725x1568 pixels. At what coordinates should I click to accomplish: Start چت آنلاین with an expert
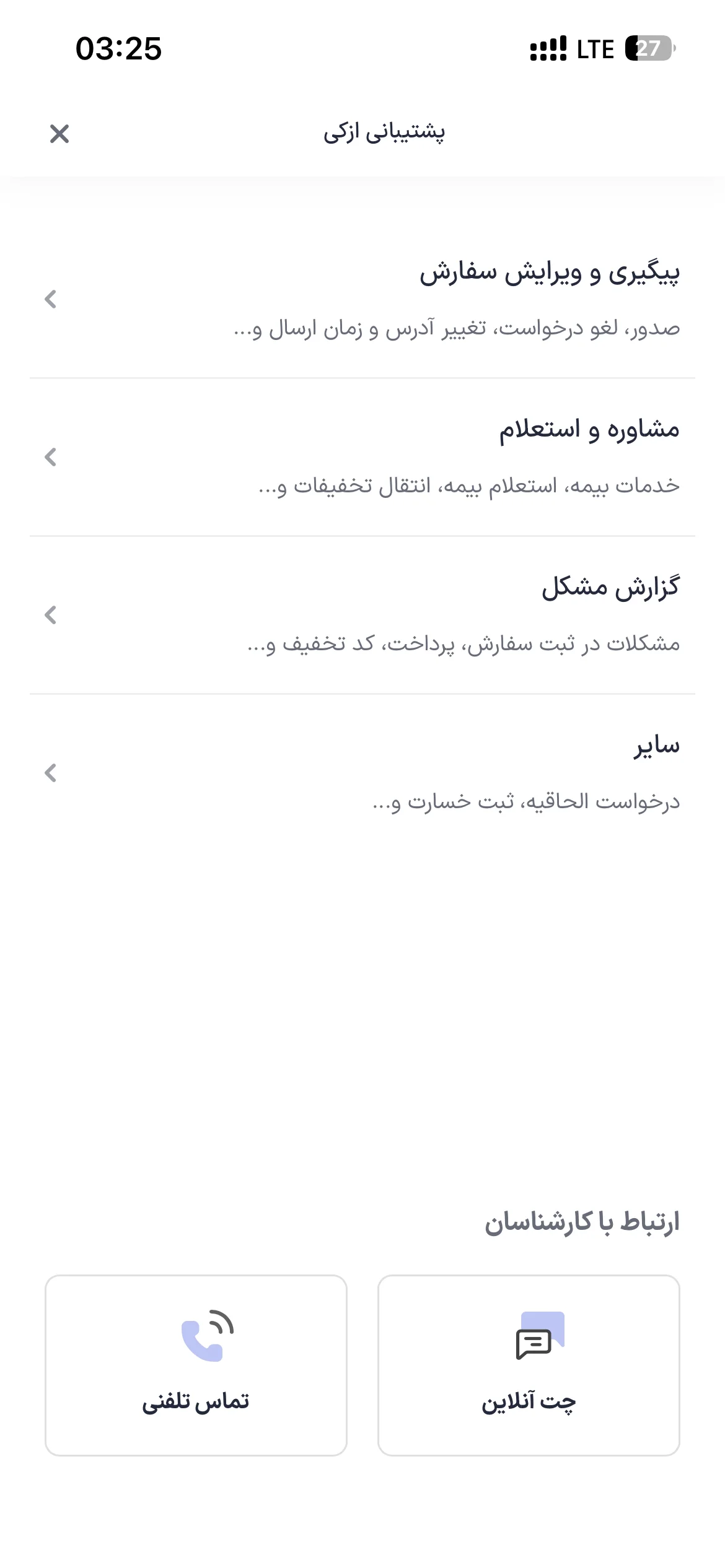coord(529,1365)
